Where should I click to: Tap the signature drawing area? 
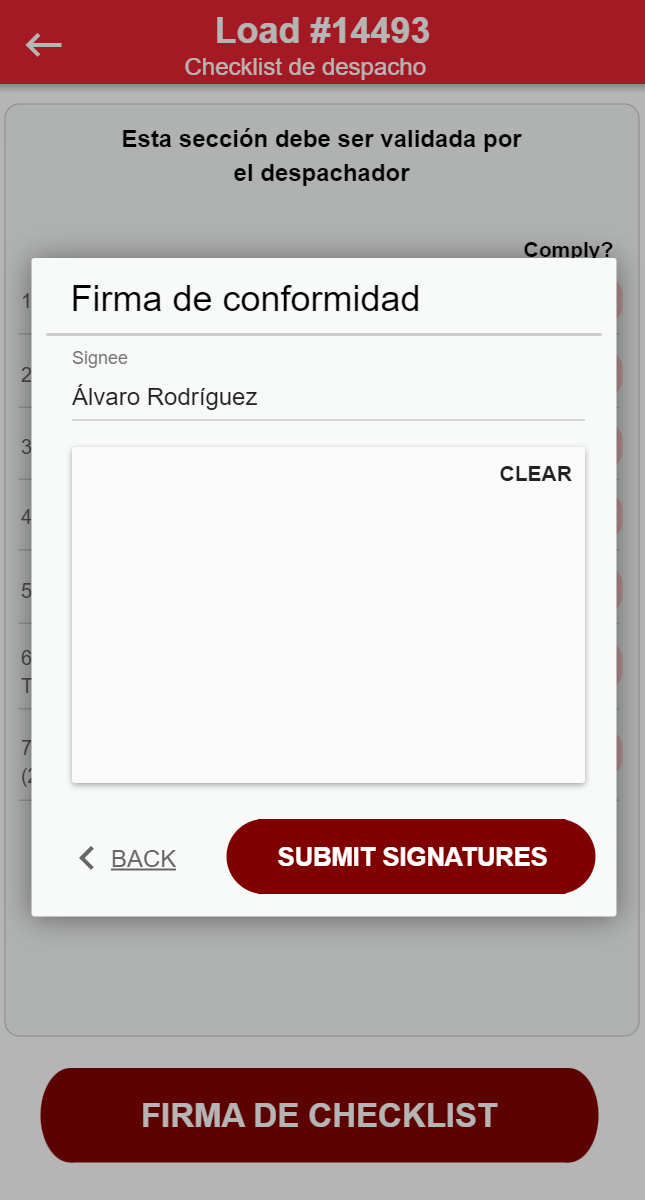[x=327, y=630]
